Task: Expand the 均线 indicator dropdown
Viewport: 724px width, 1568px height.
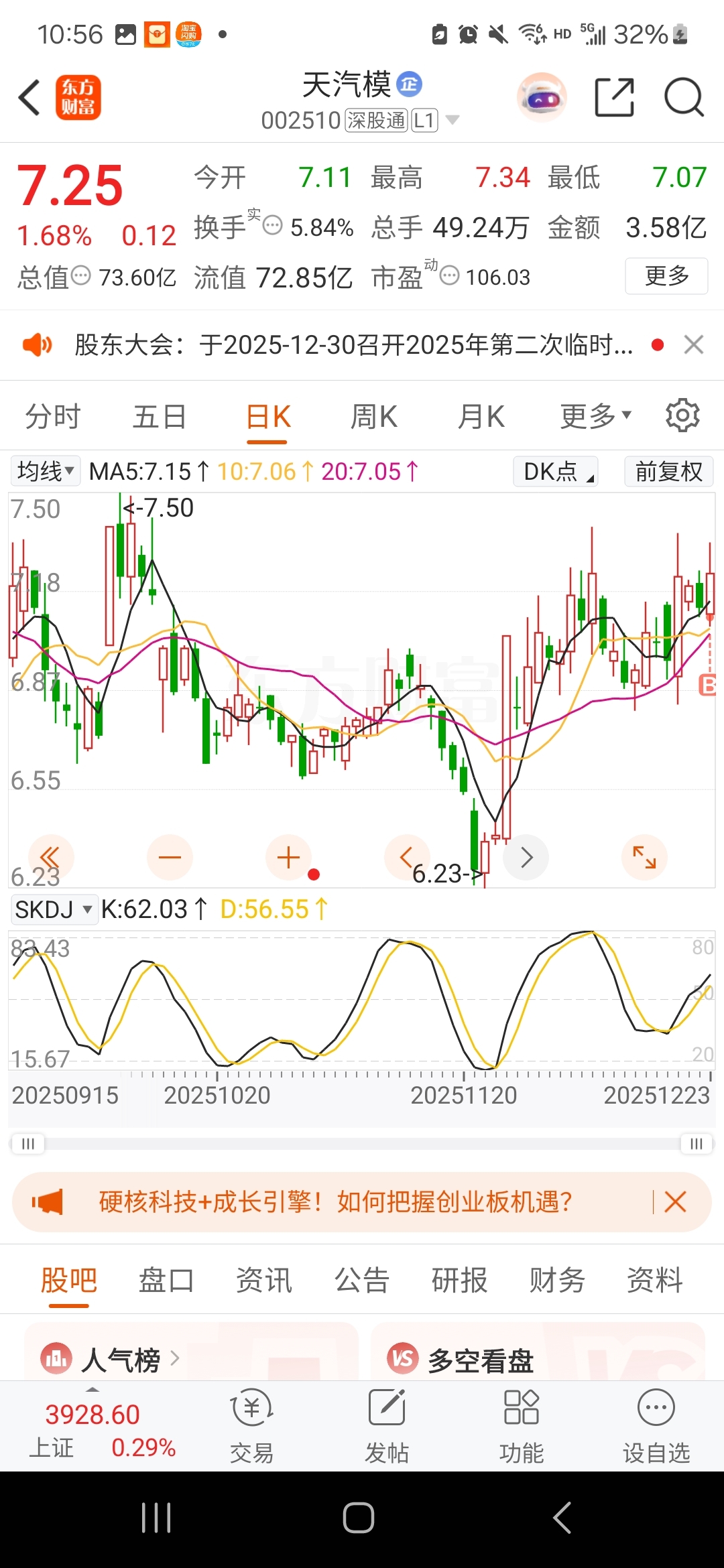Action: [x=46, y=471]
